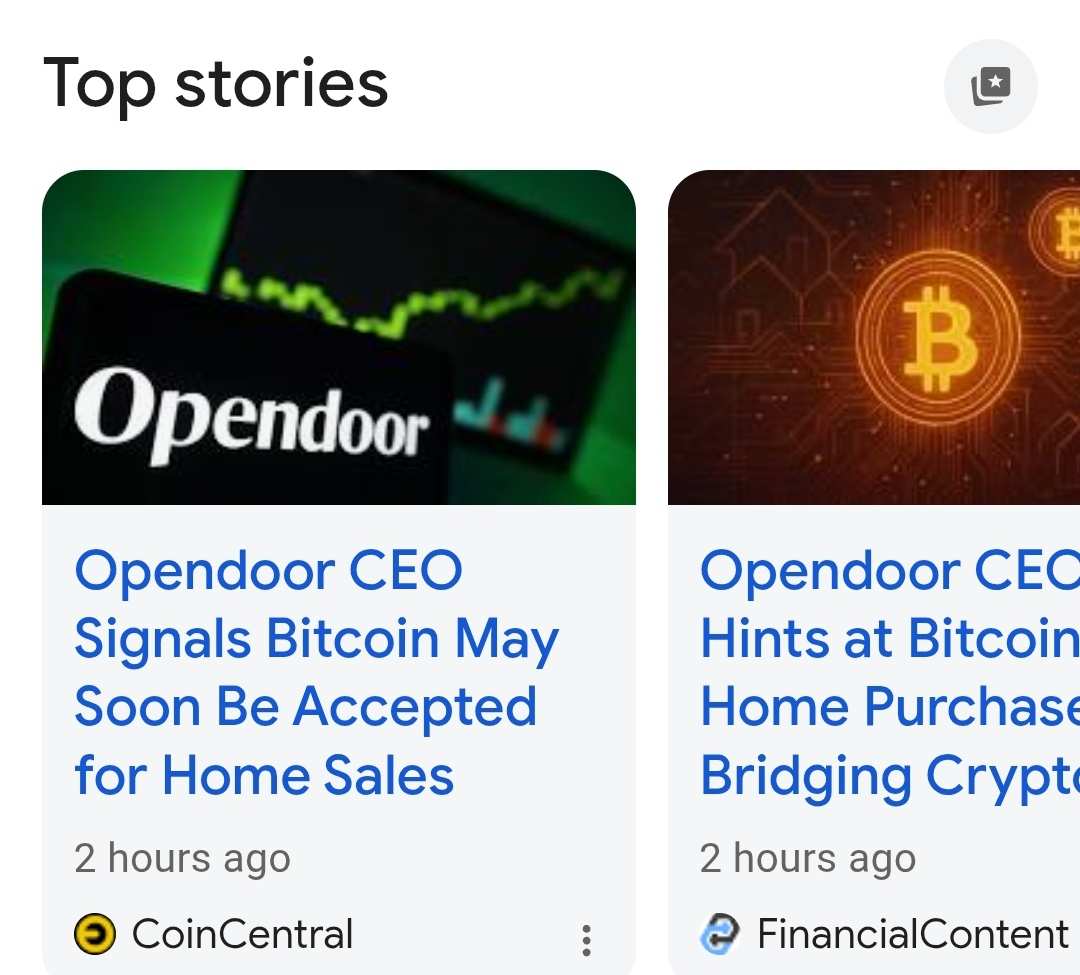Open the saved stories collection icon
The width and height of the screenshot is (1080, 975).
991,87
